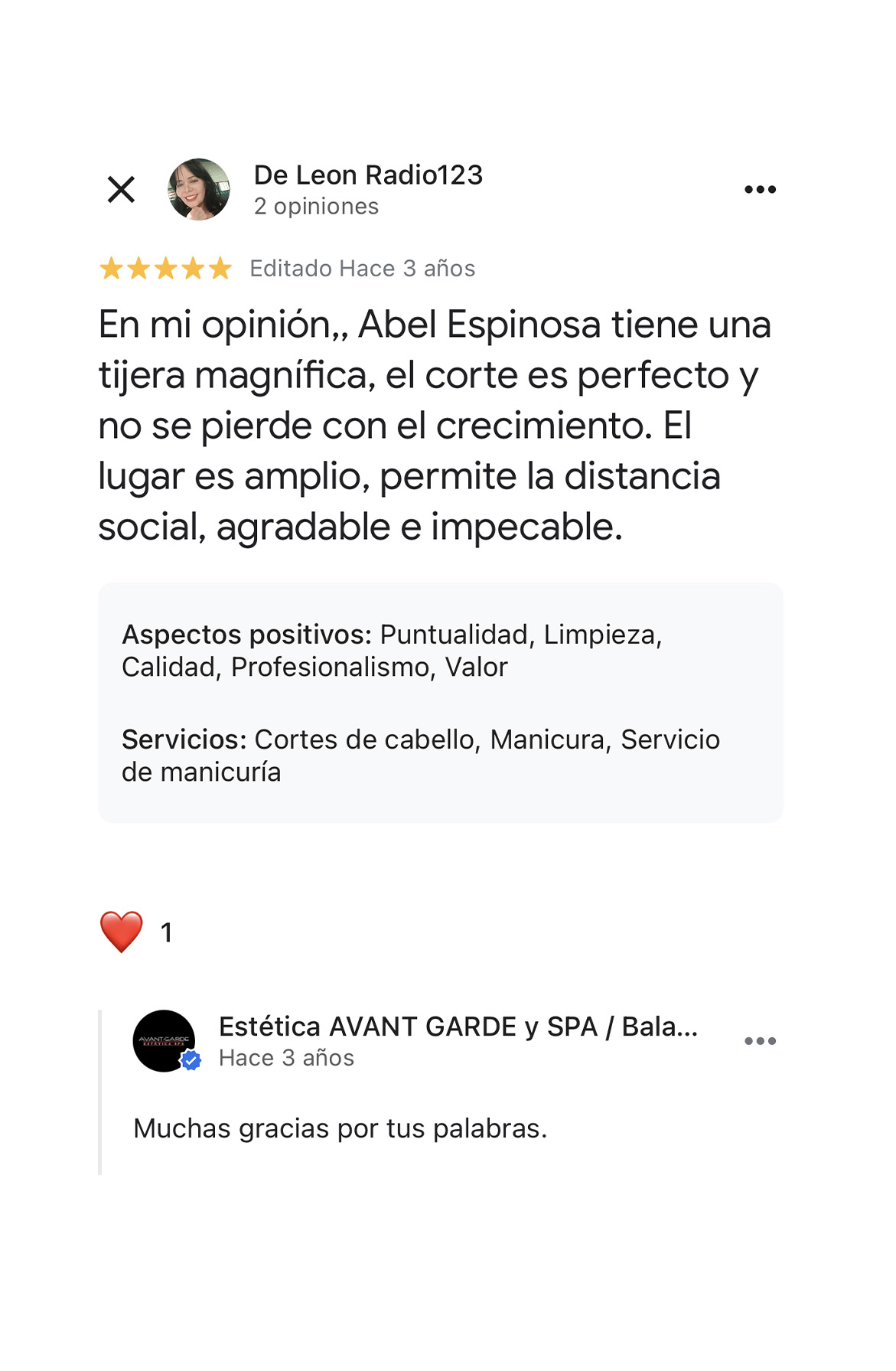Open reviewer name De Leon Radio123
896x1371 pixels.
pyautogui.click(x=368, y=175)
